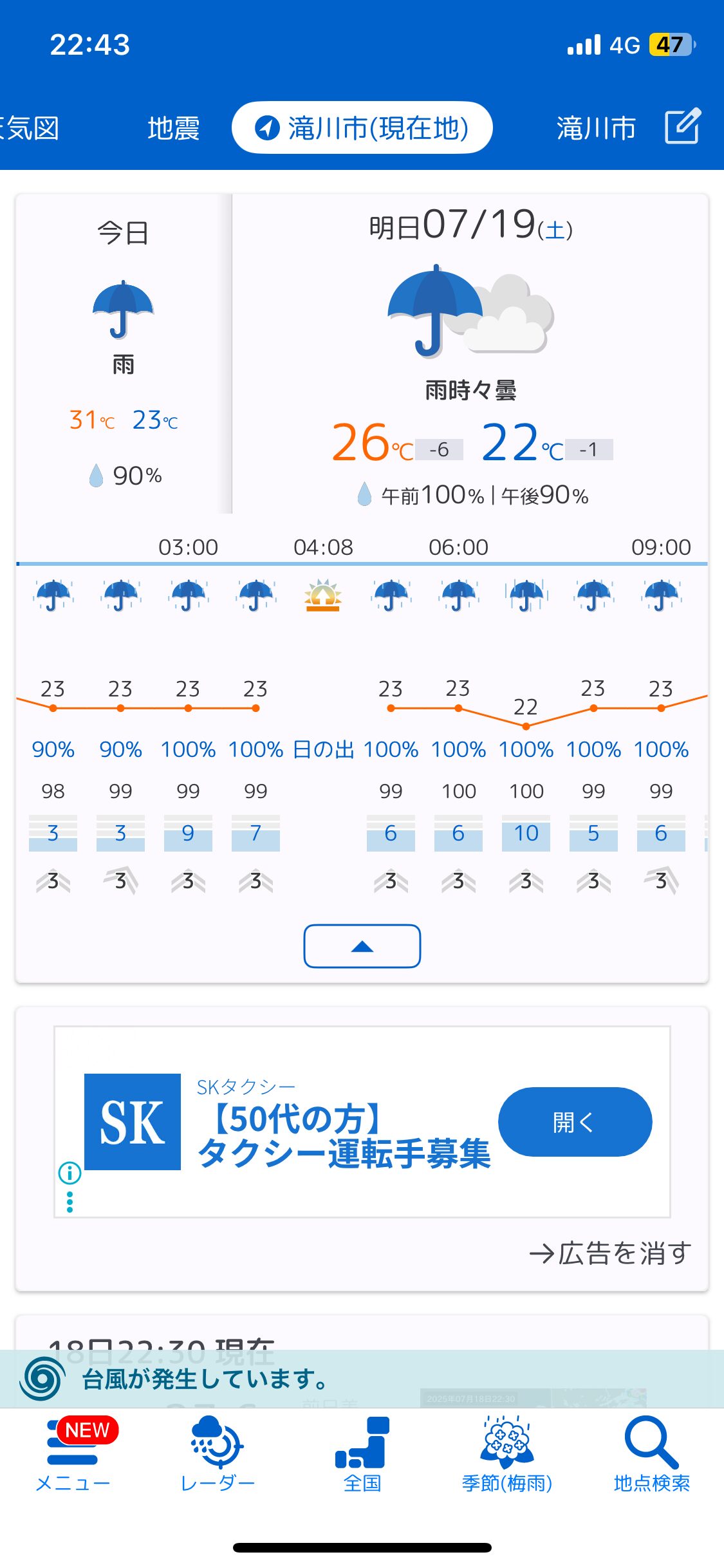This screenshot has width=724, height=1568.
Task: Tap 開く on the SKタクシー ad
Action: [575, 1122]
